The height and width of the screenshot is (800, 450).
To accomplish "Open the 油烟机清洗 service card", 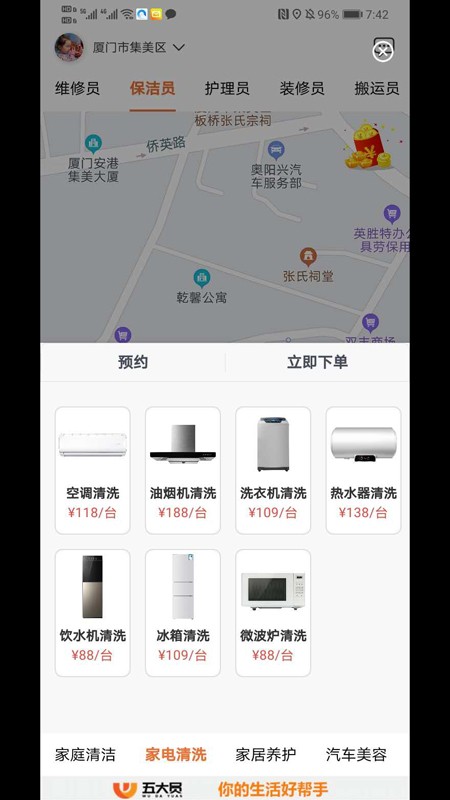I will coord(183,470).
